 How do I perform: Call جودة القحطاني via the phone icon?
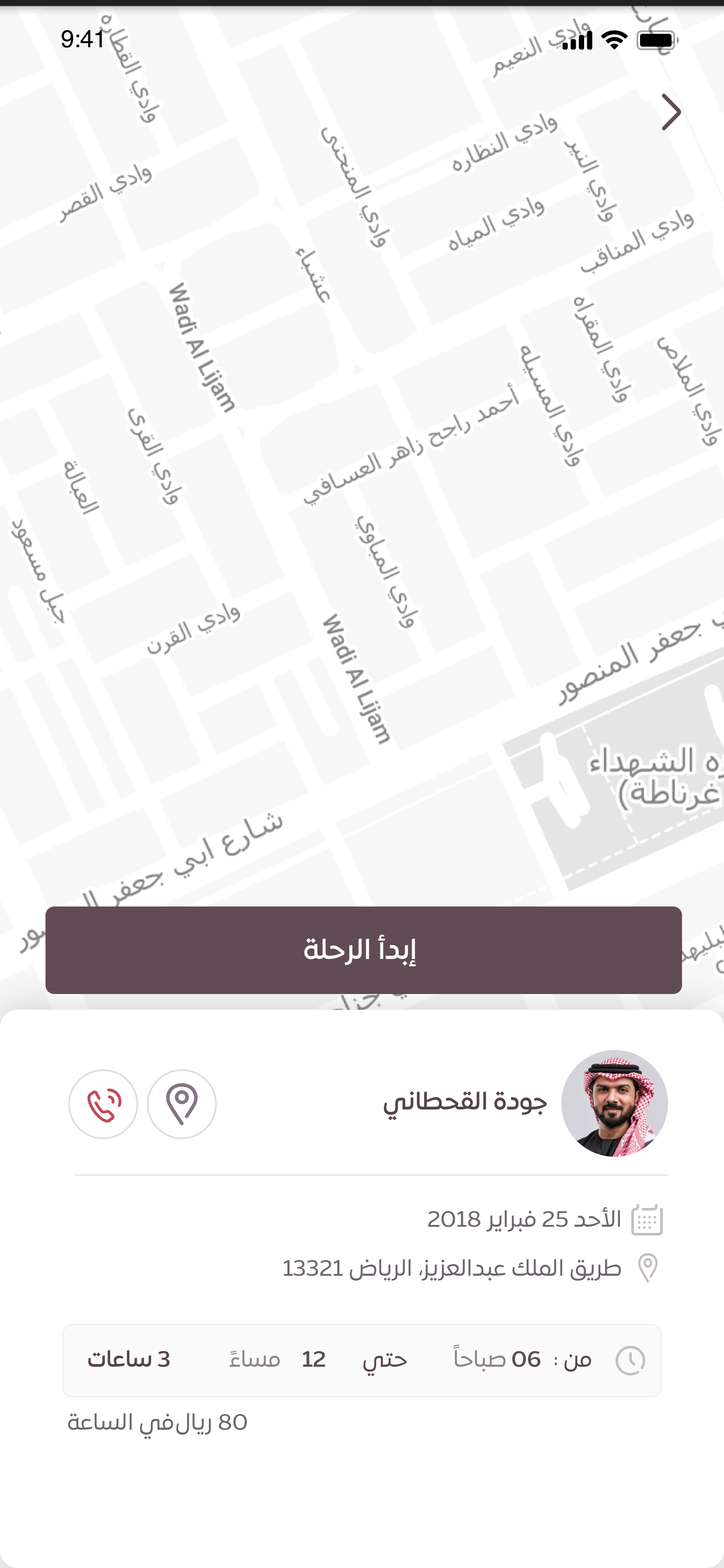(x=104, y=1104)
